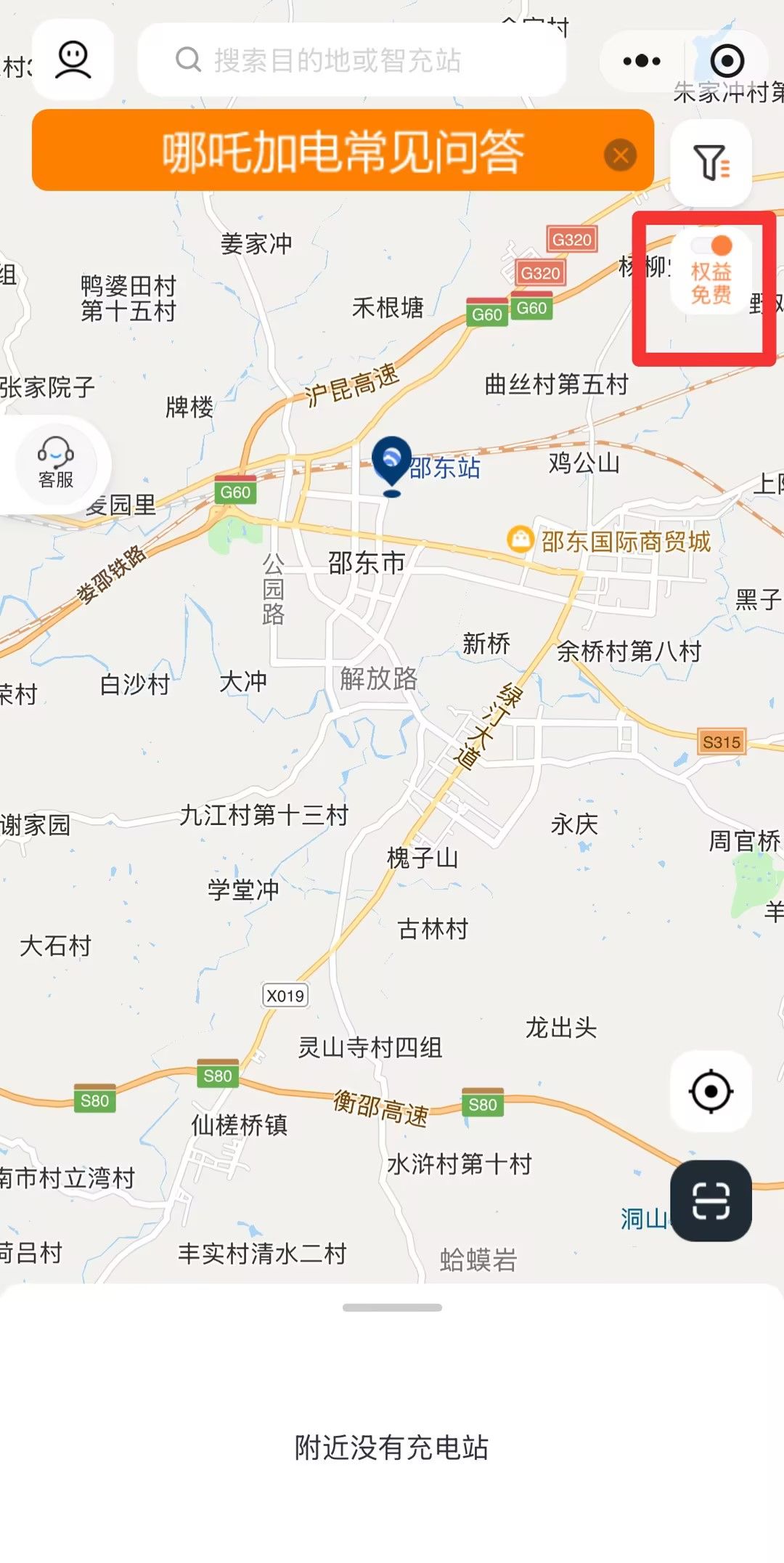Contact 客服 customer service

pos(56,464)
